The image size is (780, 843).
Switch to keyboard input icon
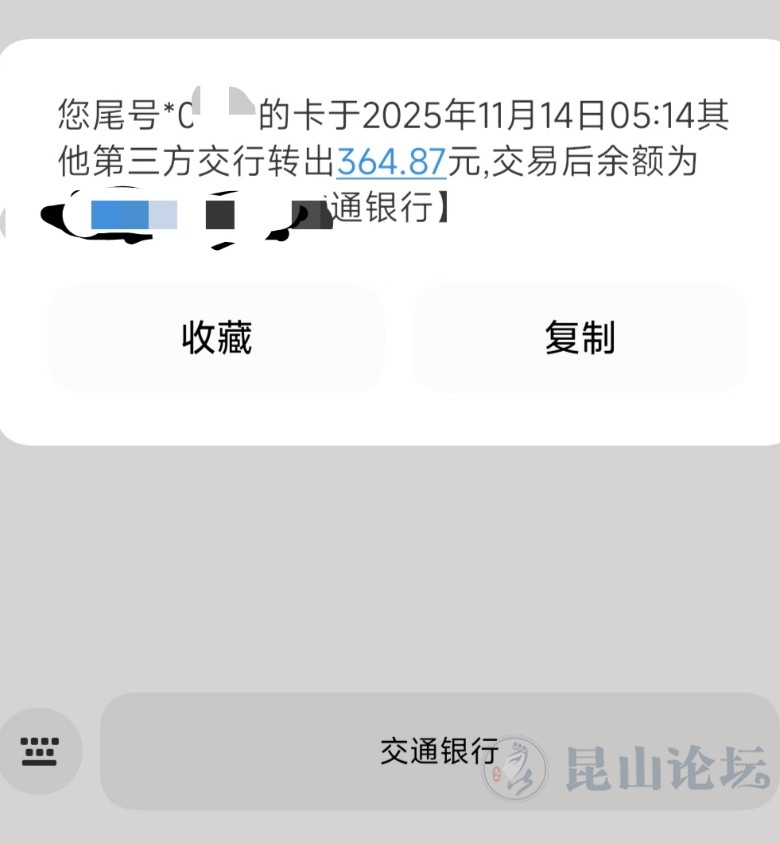[x=41, y=750]
